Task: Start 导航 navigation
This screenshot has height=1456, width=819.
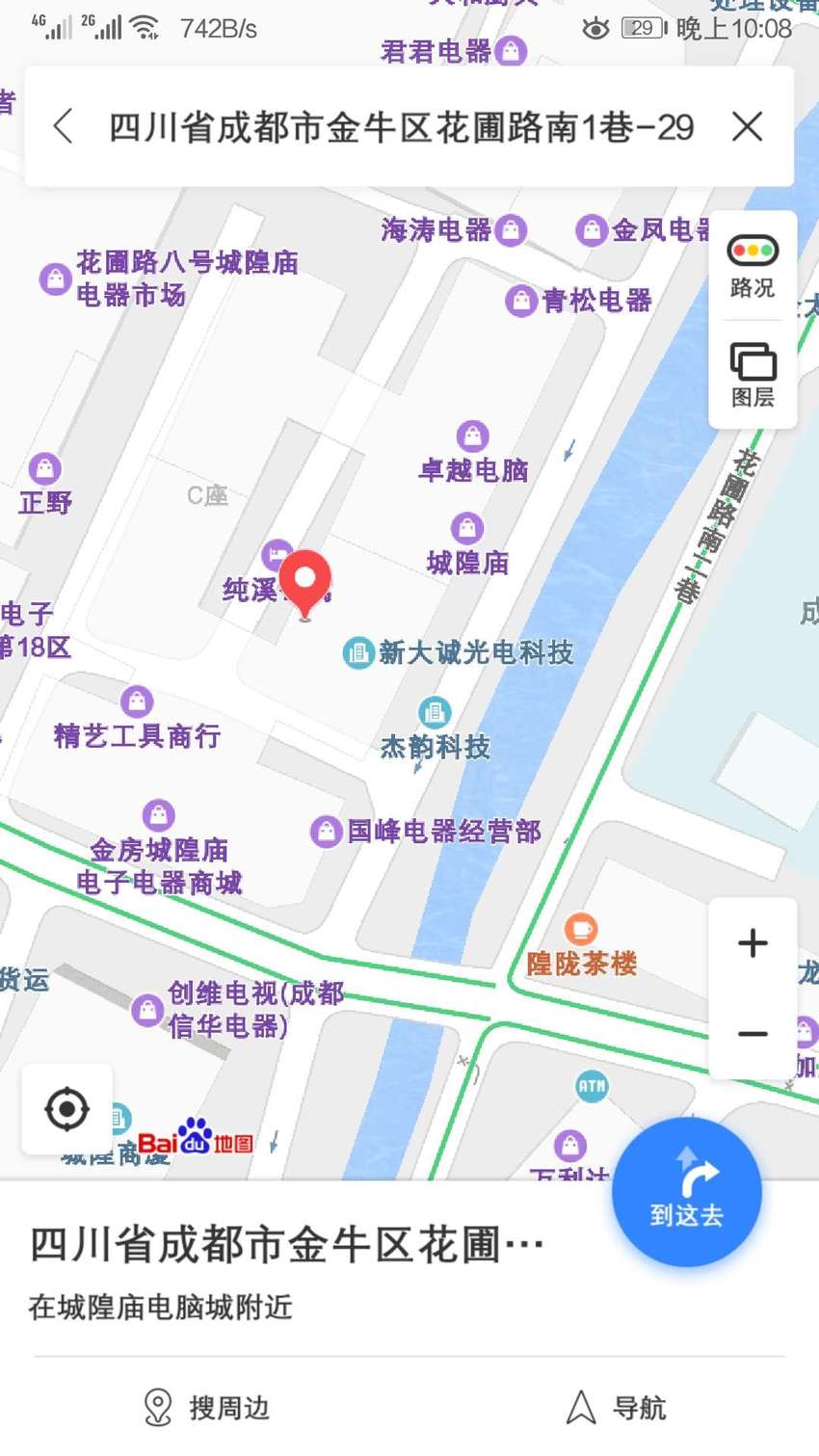Action: [617, 1408]
